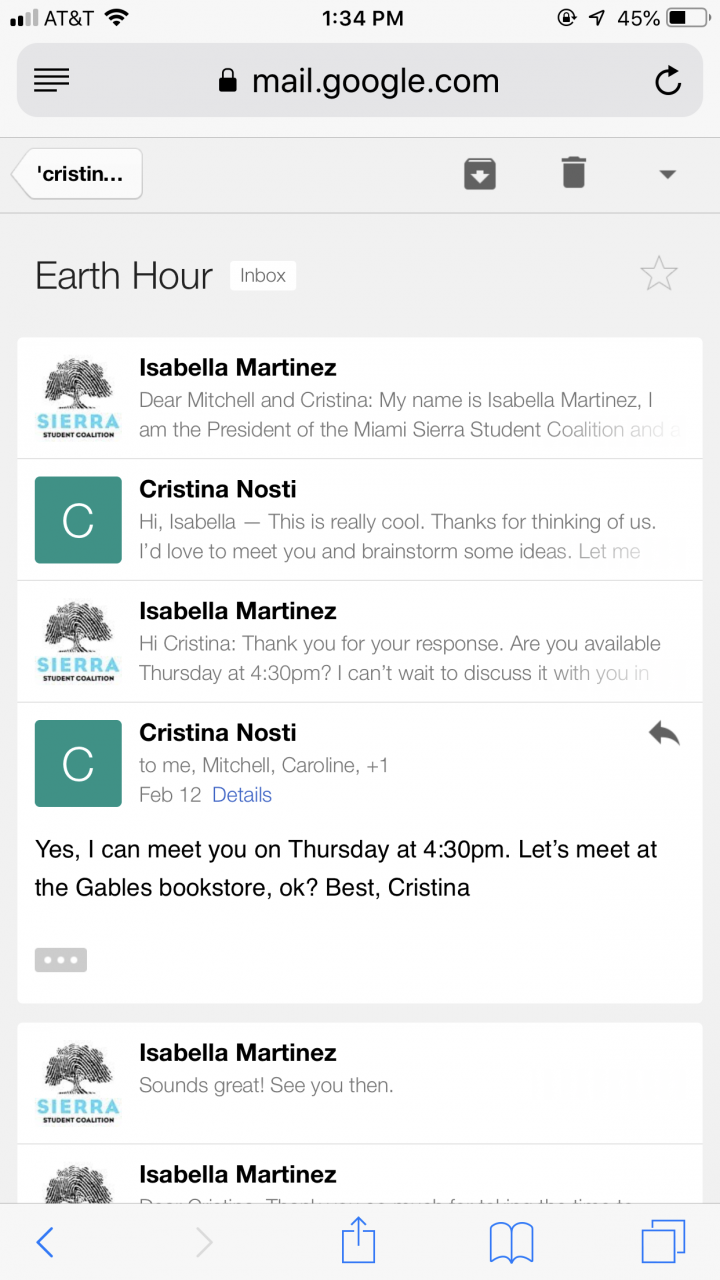The image size is (720, 1280).
Task: Go back to 'cristin... search results
Action: 78,174
